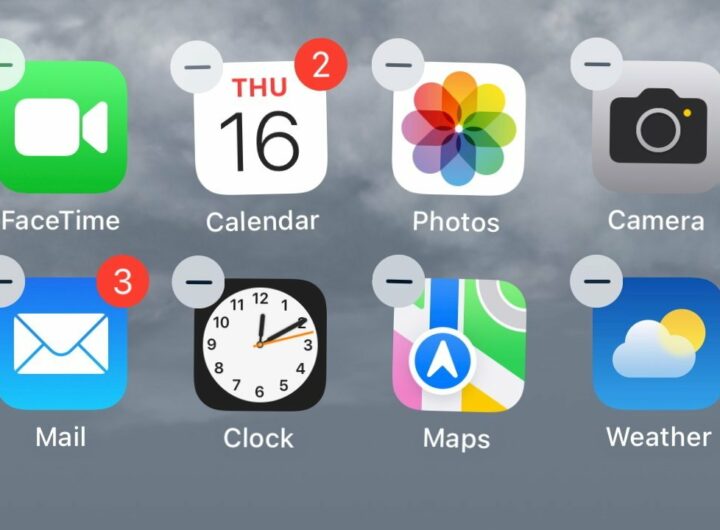The width and height of the screenshot is (720, 530).
Task: Tap the minus badge on FaceTime
Action: (x=6, y=65)
